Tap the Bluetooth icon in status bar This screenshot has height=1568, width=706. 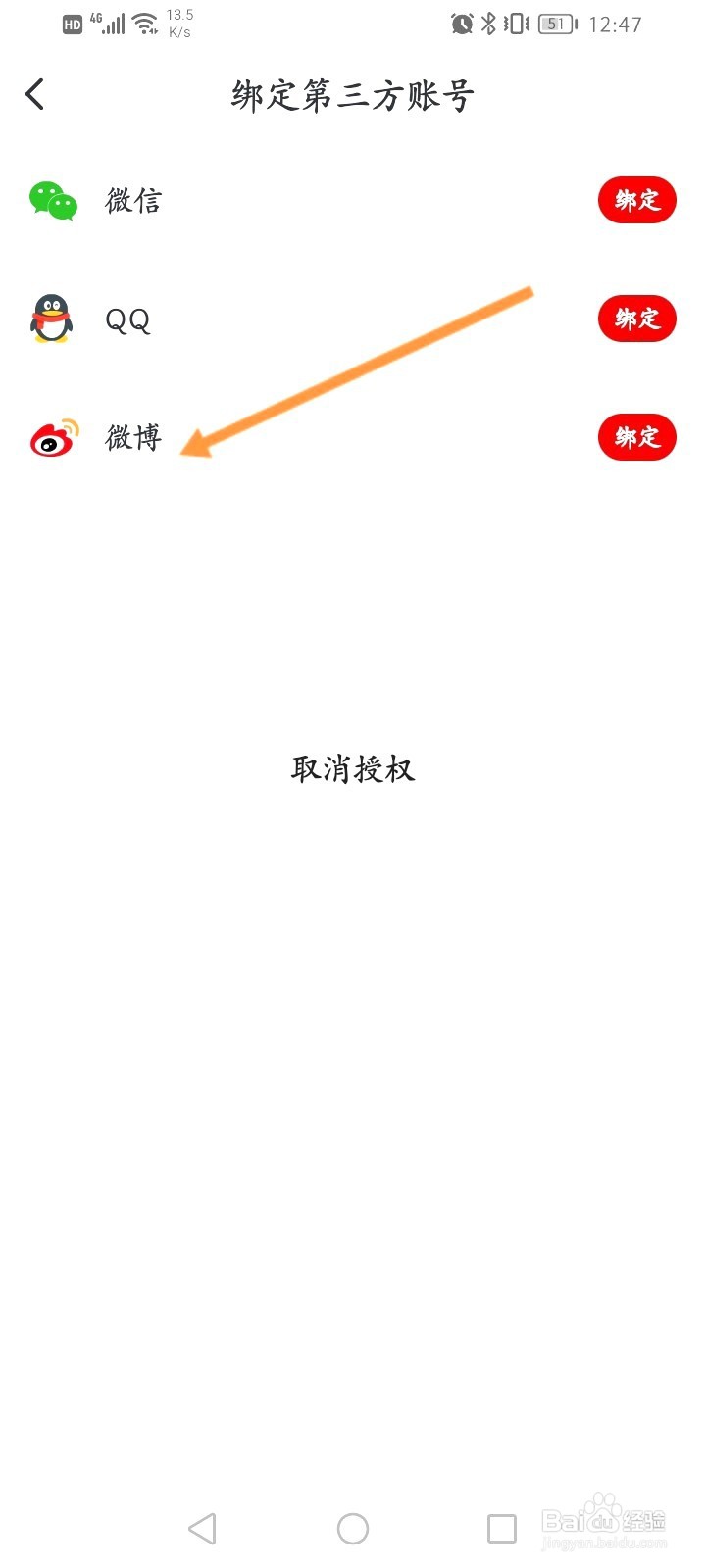pyautogui.click(x=488, y=24)
